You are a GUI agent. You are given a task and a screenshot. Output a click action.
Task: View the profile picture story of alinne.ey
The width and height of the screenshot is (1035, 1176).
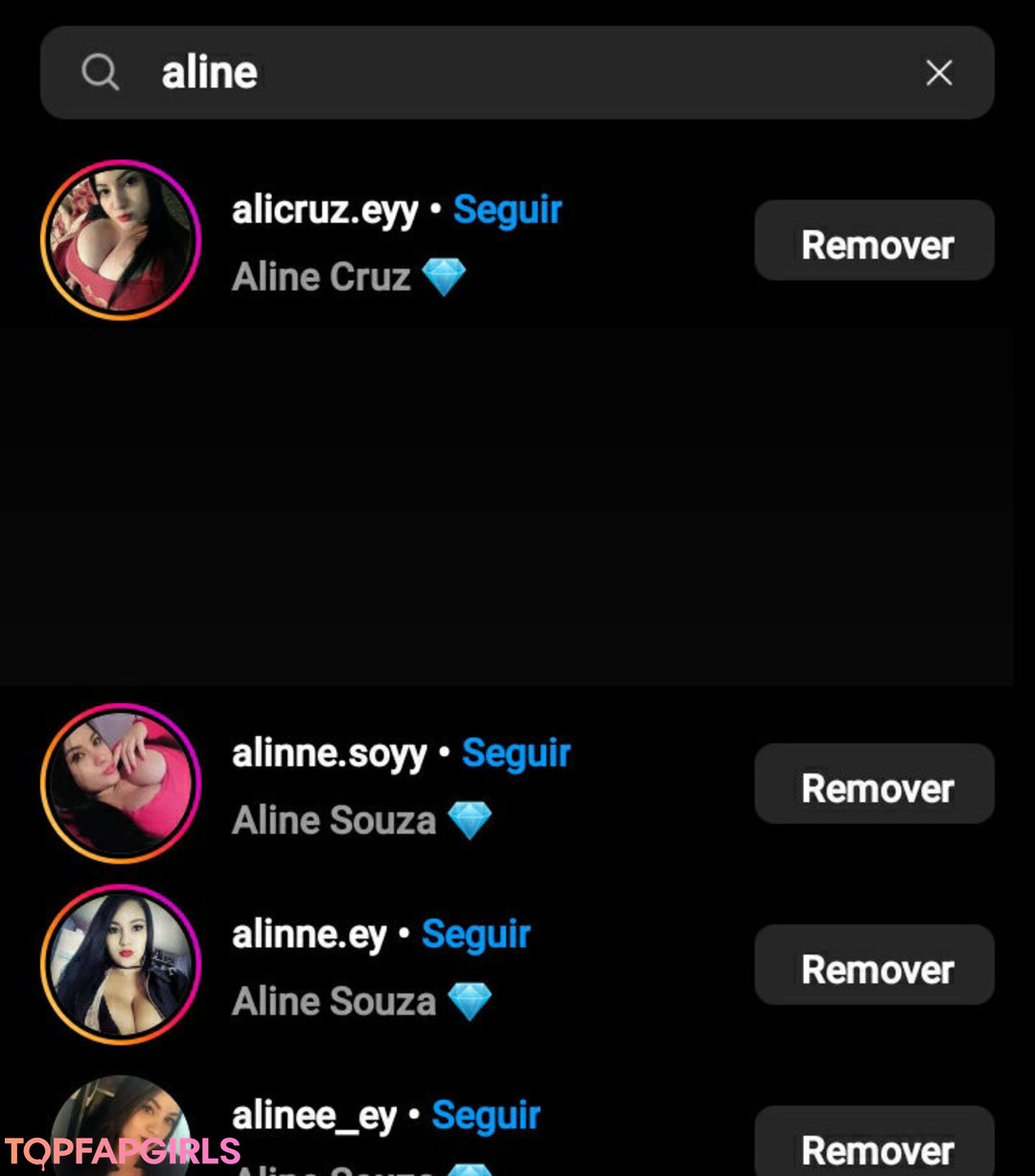point(121,965)
